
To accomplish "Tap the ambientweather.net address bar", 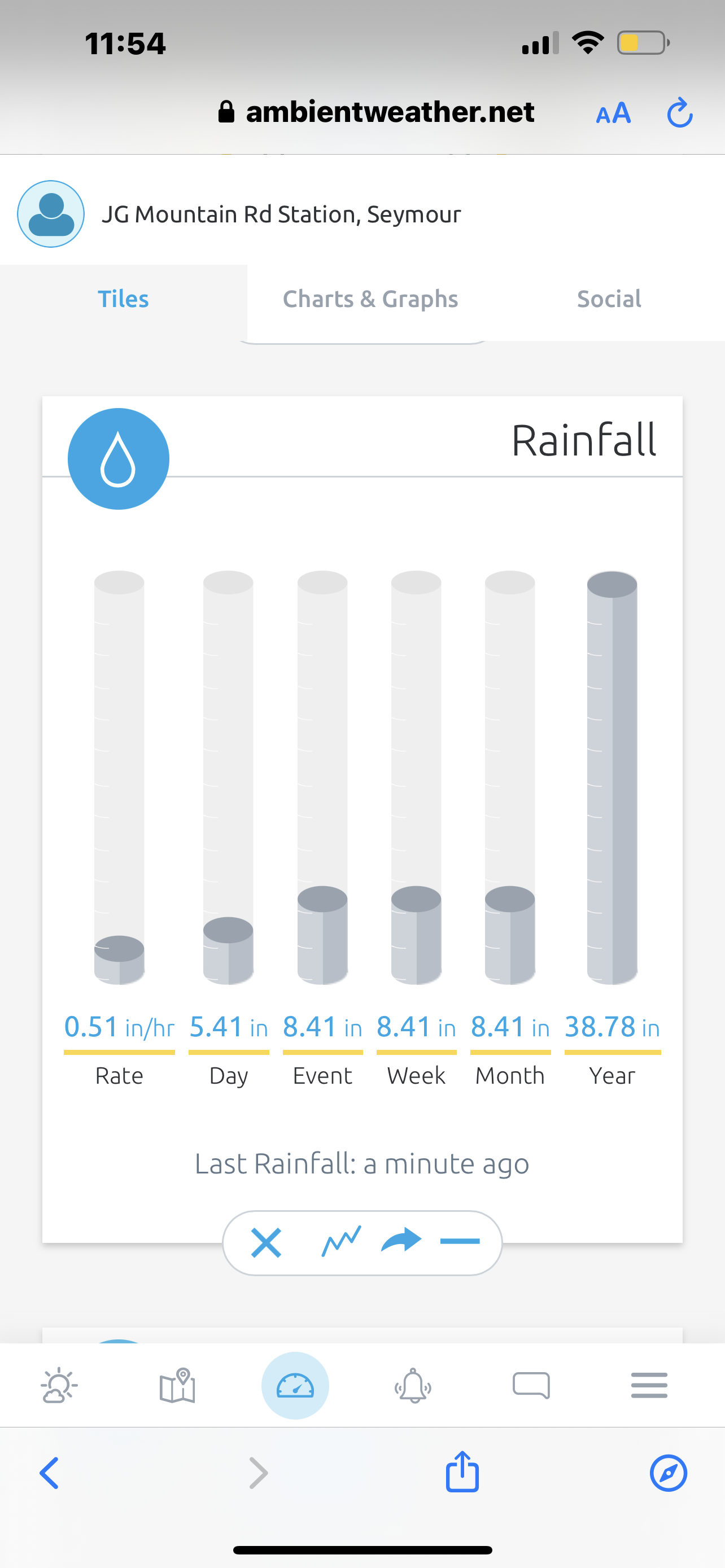I will pos(375,112).
